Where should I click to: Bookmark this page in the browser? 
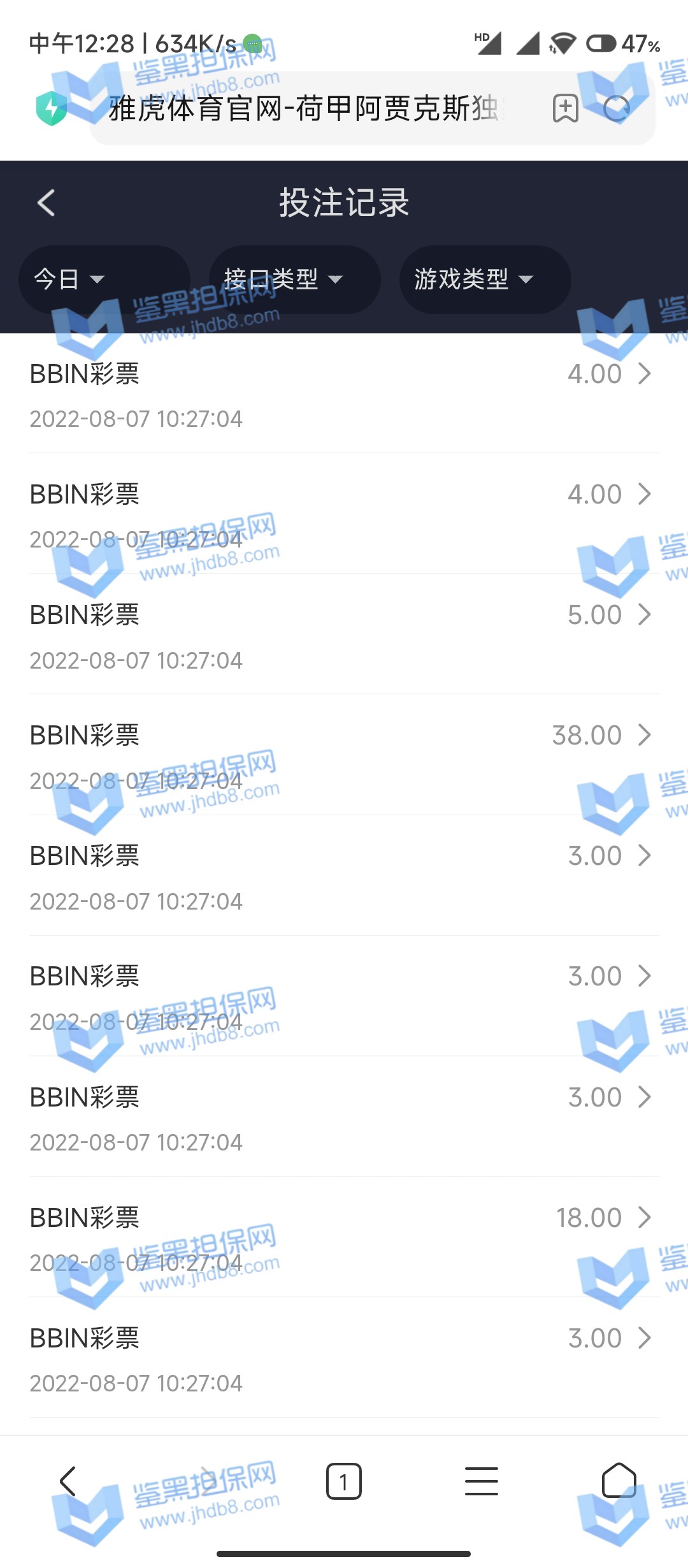pos(565,108)
